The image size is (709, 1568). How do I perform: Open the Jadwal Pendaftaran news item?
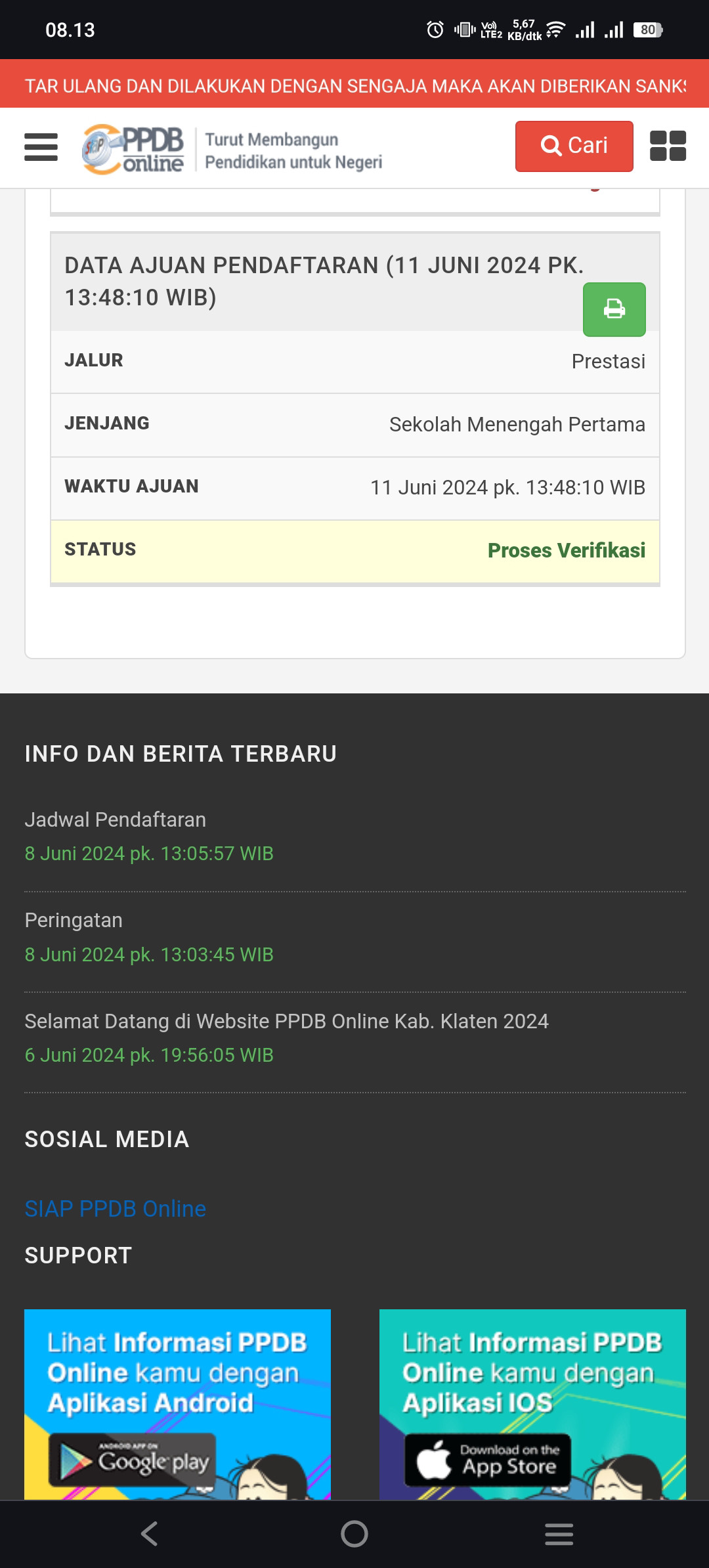point(116,819)
